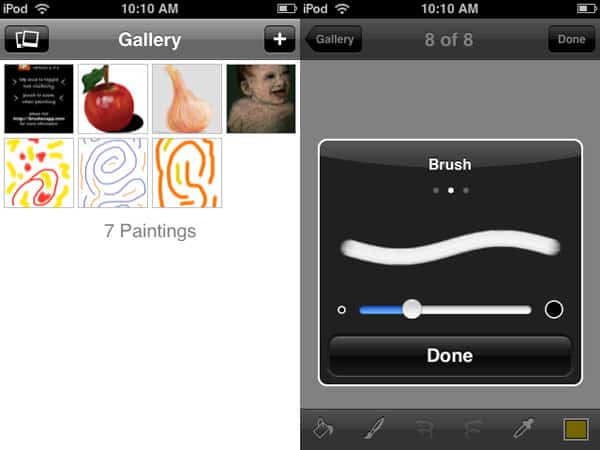The image size is (600, 450).
Task: Open the olive color swatch
Action: point(574,430)
